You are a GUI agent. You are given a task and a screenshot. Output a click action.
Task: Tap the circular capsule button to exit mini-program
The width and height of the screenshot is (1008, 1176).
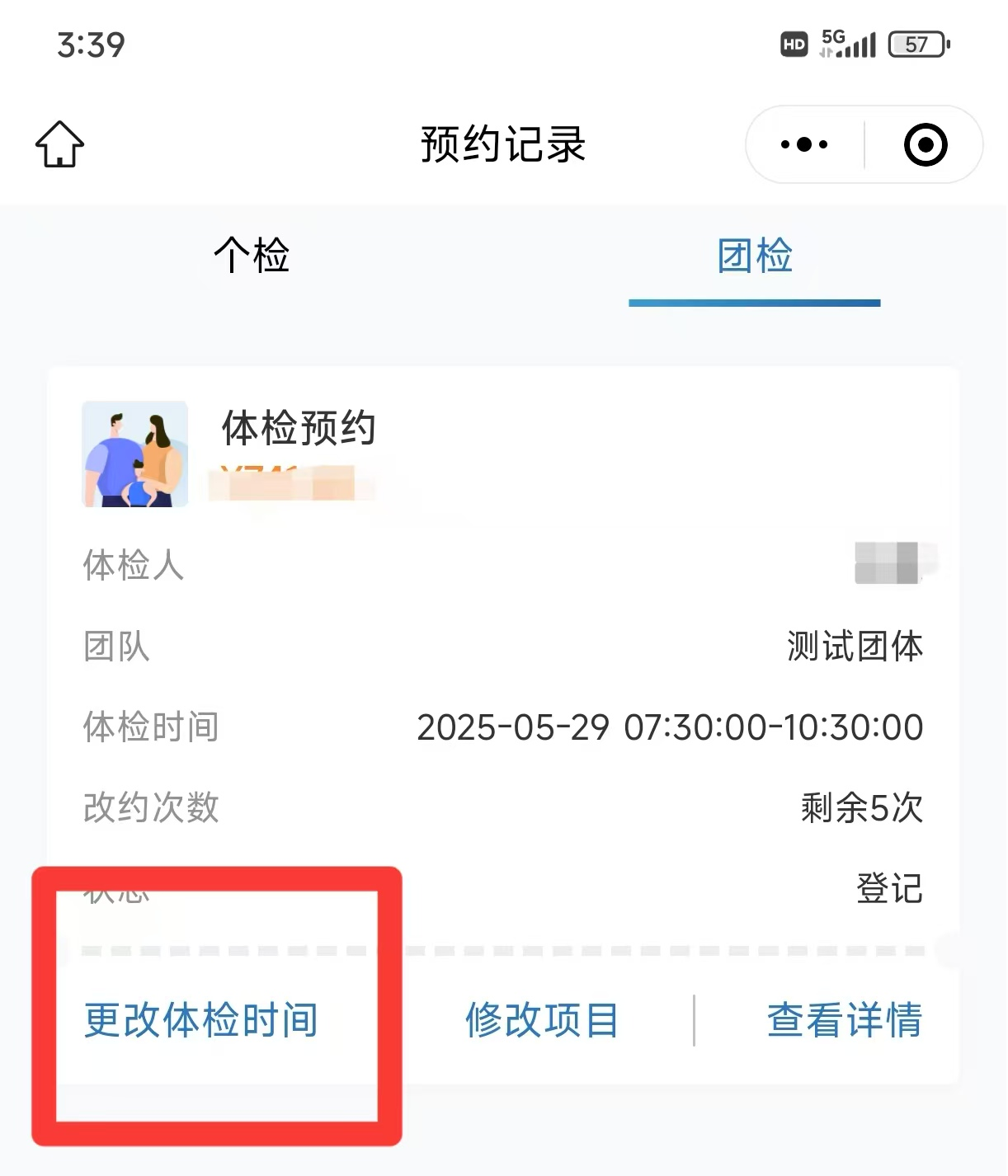924,144
